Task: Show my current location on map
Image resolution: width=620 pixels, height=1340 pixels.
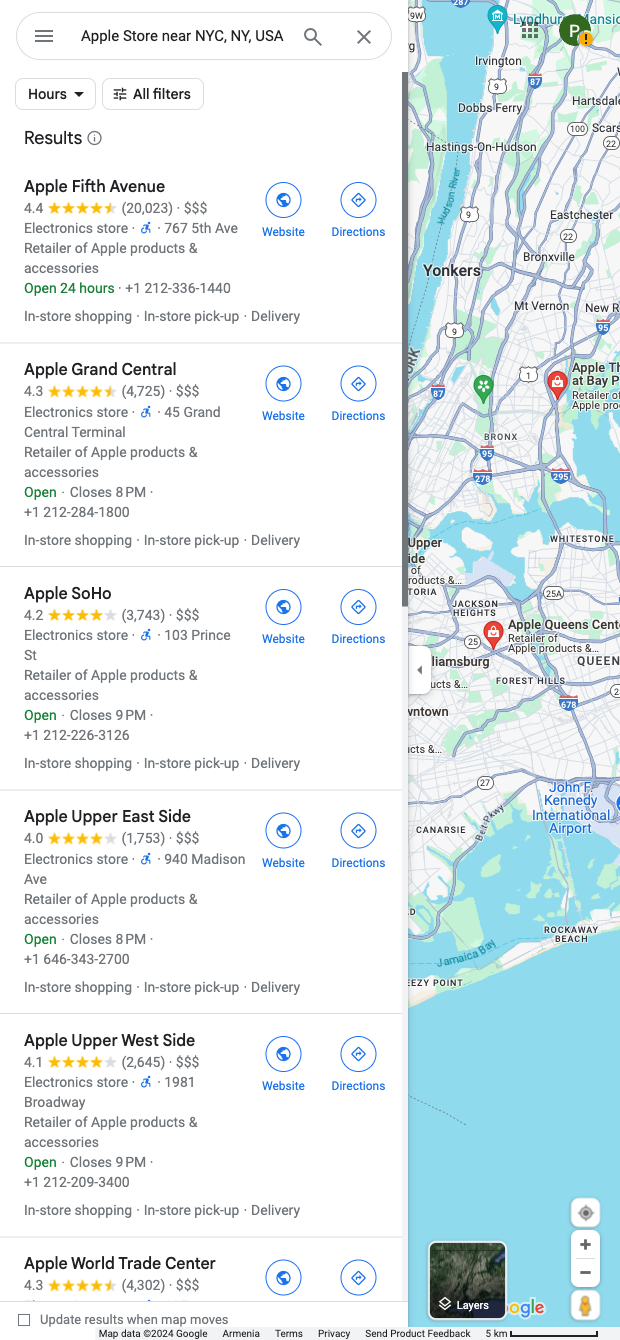Action: (x=585, y=1213)
